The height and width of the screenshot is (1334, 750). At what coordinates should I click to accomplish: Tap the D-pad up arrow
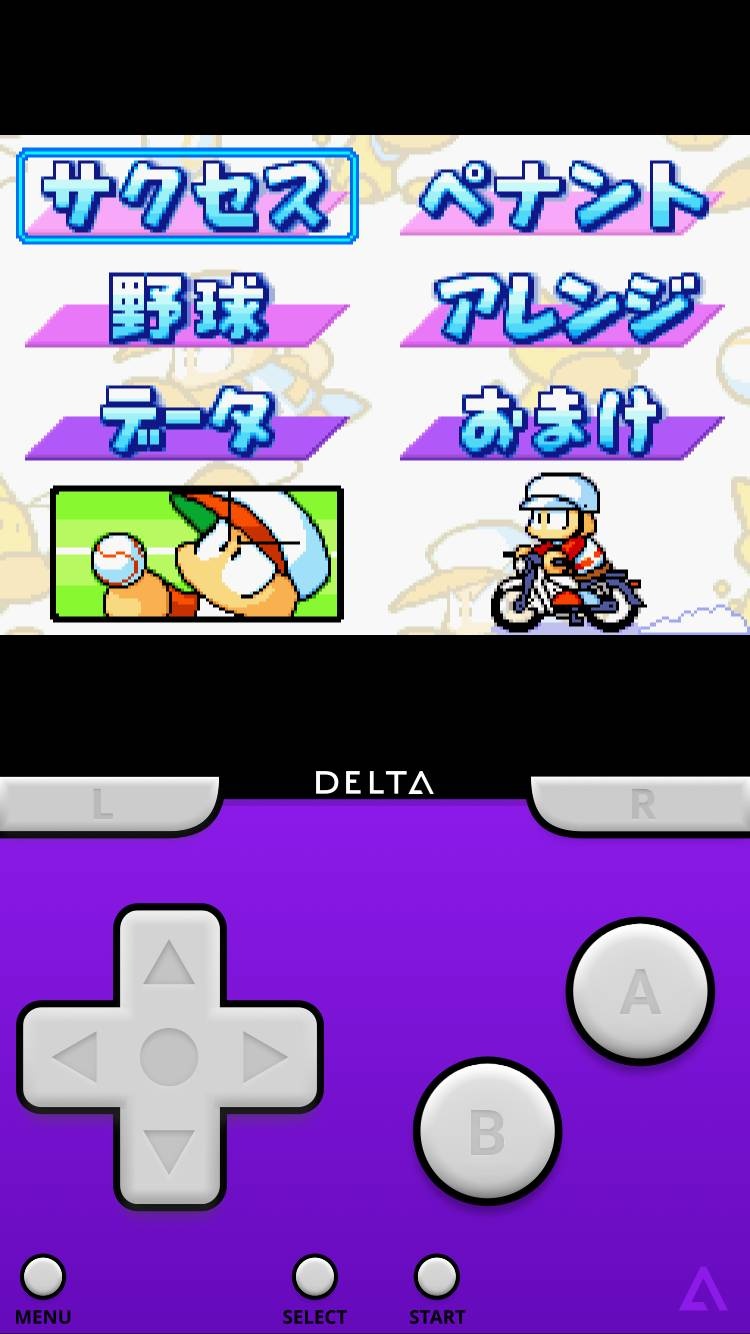(169, 964)
